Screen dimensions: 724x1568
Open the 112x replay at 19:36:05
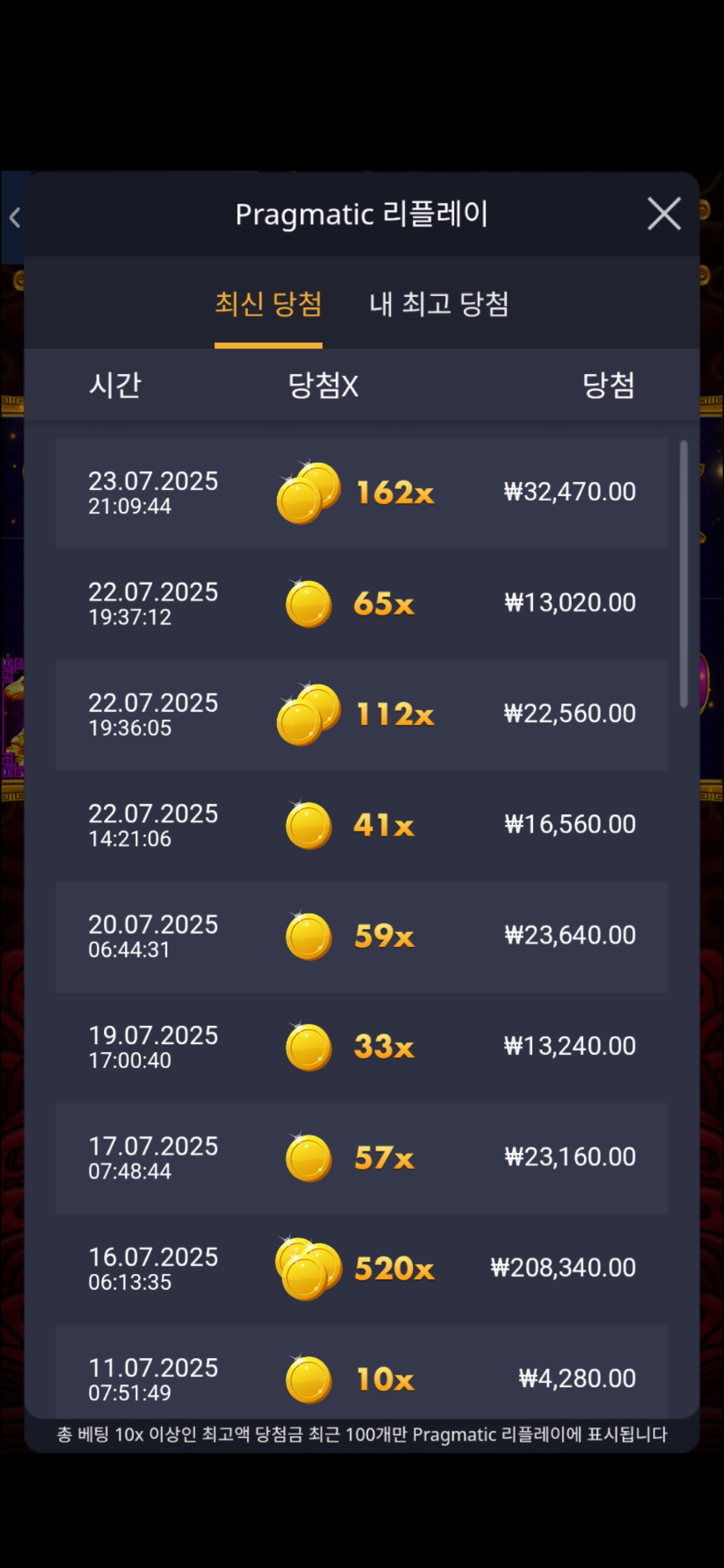click(362, 715)
